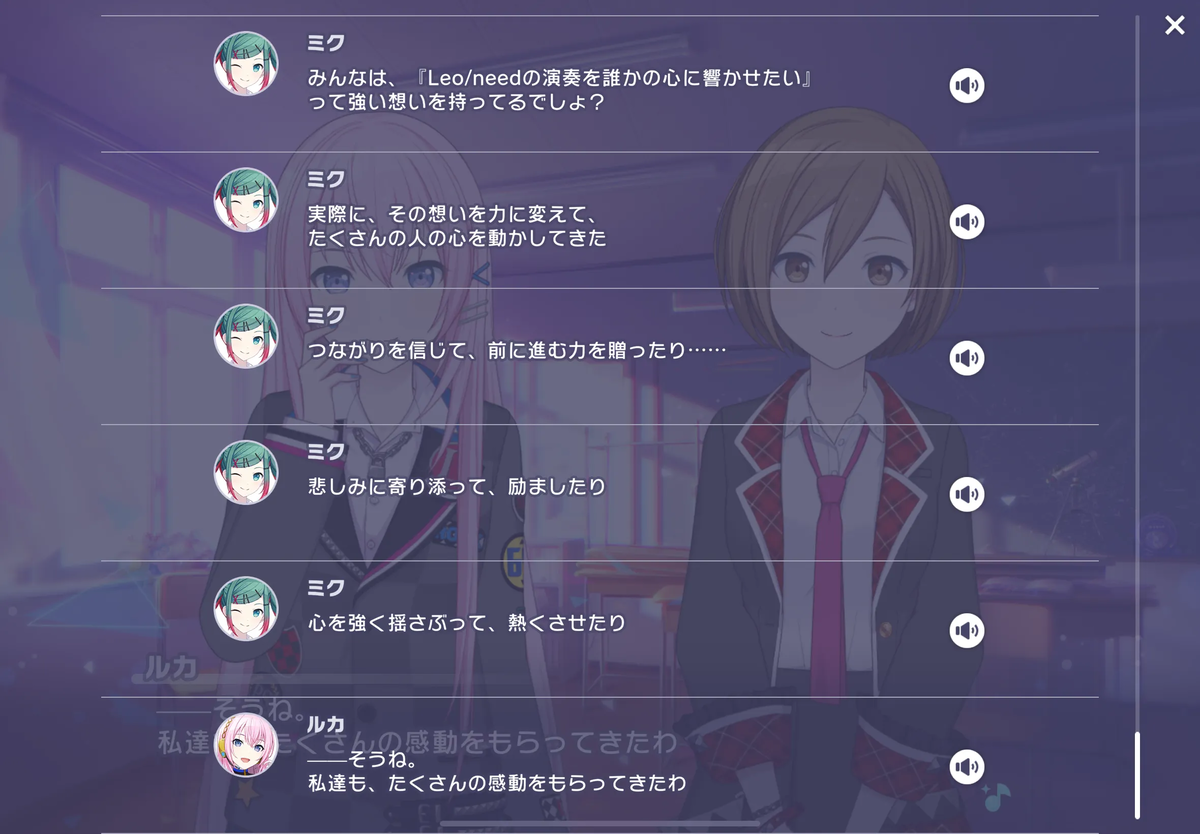Listen to '心を強く揺さぶって、熱くさせたり'
The height and width of the screenshot is (834, 1200).
(967, 630)
